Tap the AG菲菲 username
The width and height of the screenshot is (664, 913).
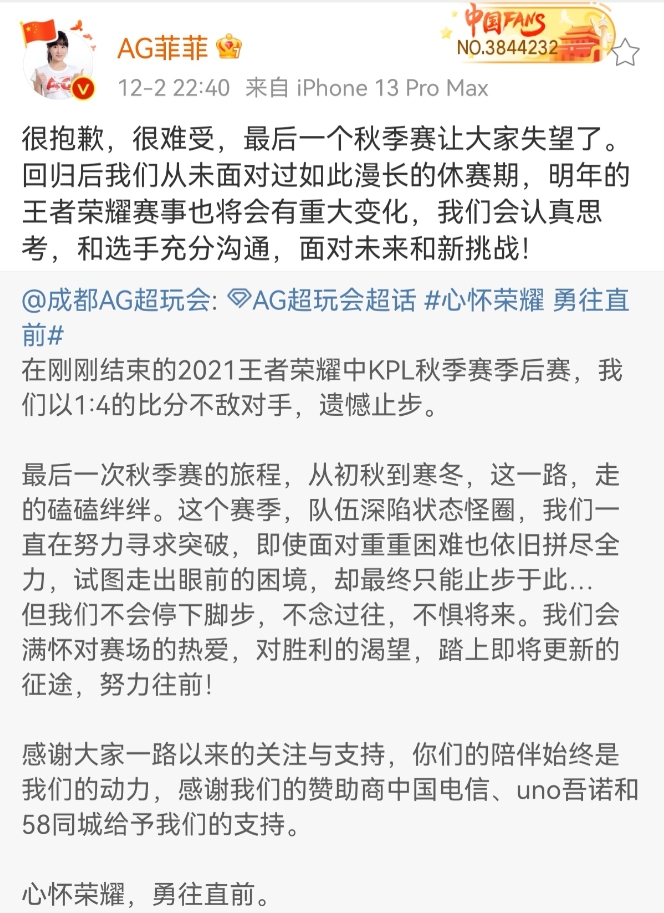163,47
